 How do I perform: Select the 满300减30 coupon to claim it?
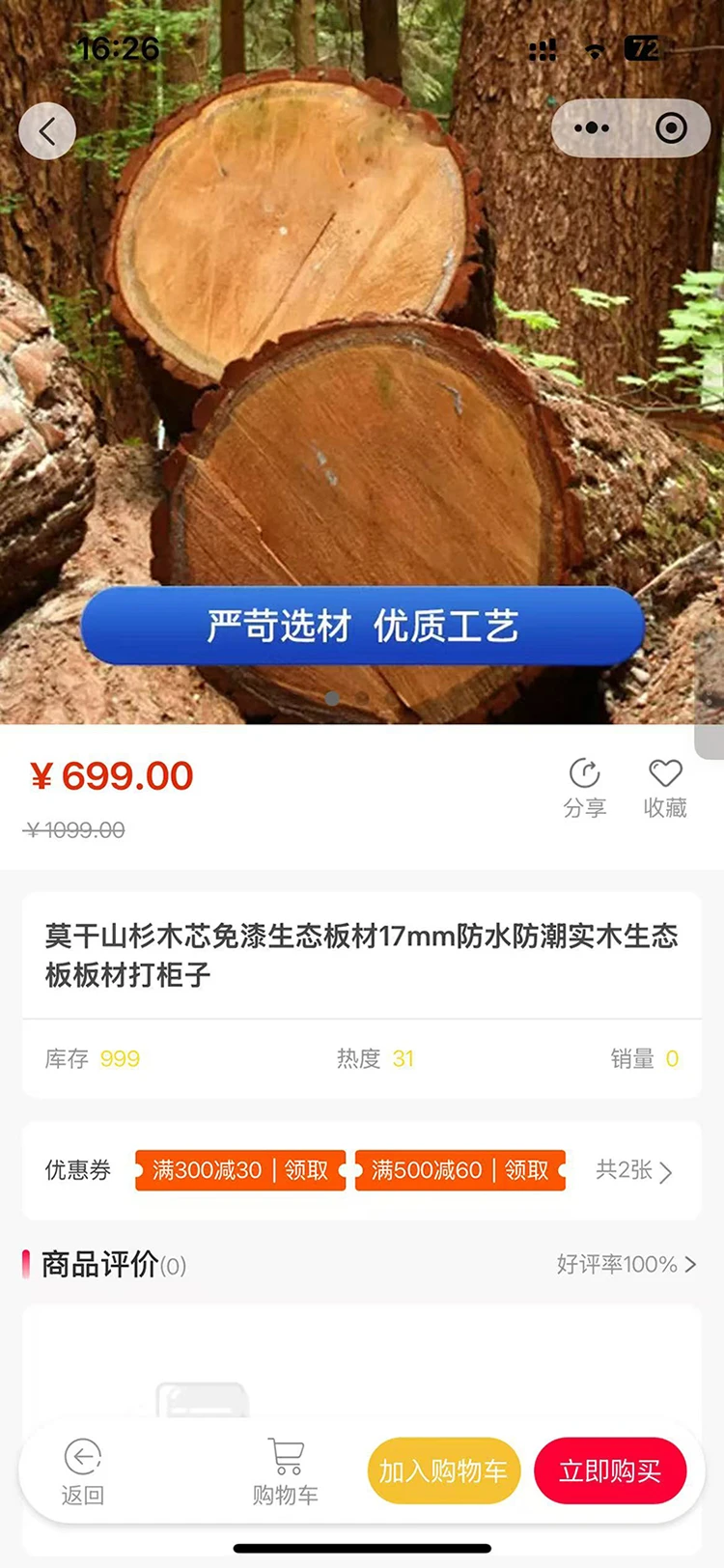click(239, 1170)
